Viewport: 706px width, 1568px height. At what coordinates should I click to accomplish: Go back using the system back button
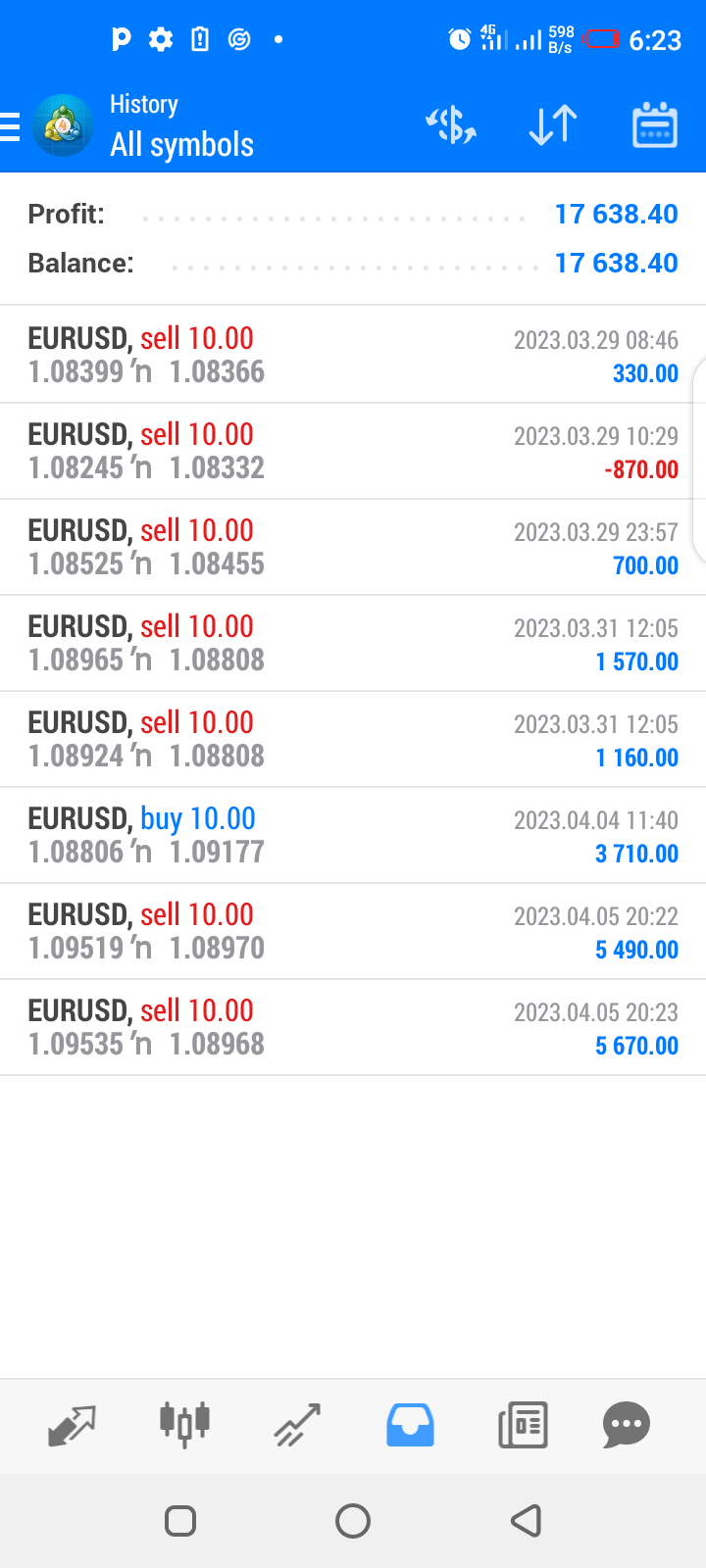click(527, 1521)
